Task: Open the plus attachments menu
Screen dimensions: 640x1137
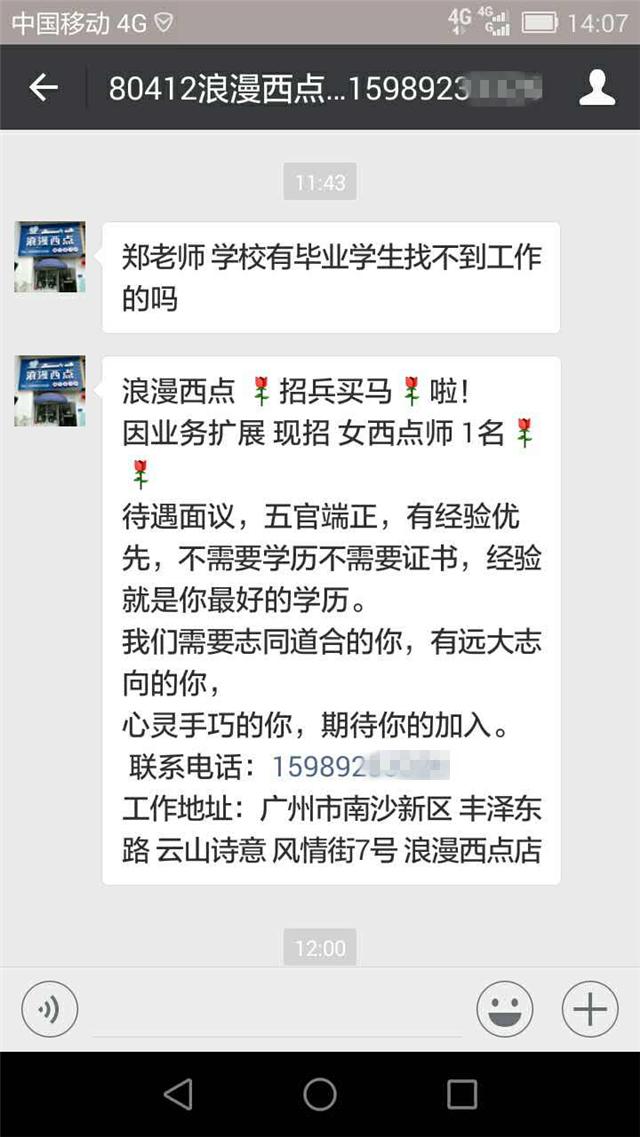Action: point(590,1010)
